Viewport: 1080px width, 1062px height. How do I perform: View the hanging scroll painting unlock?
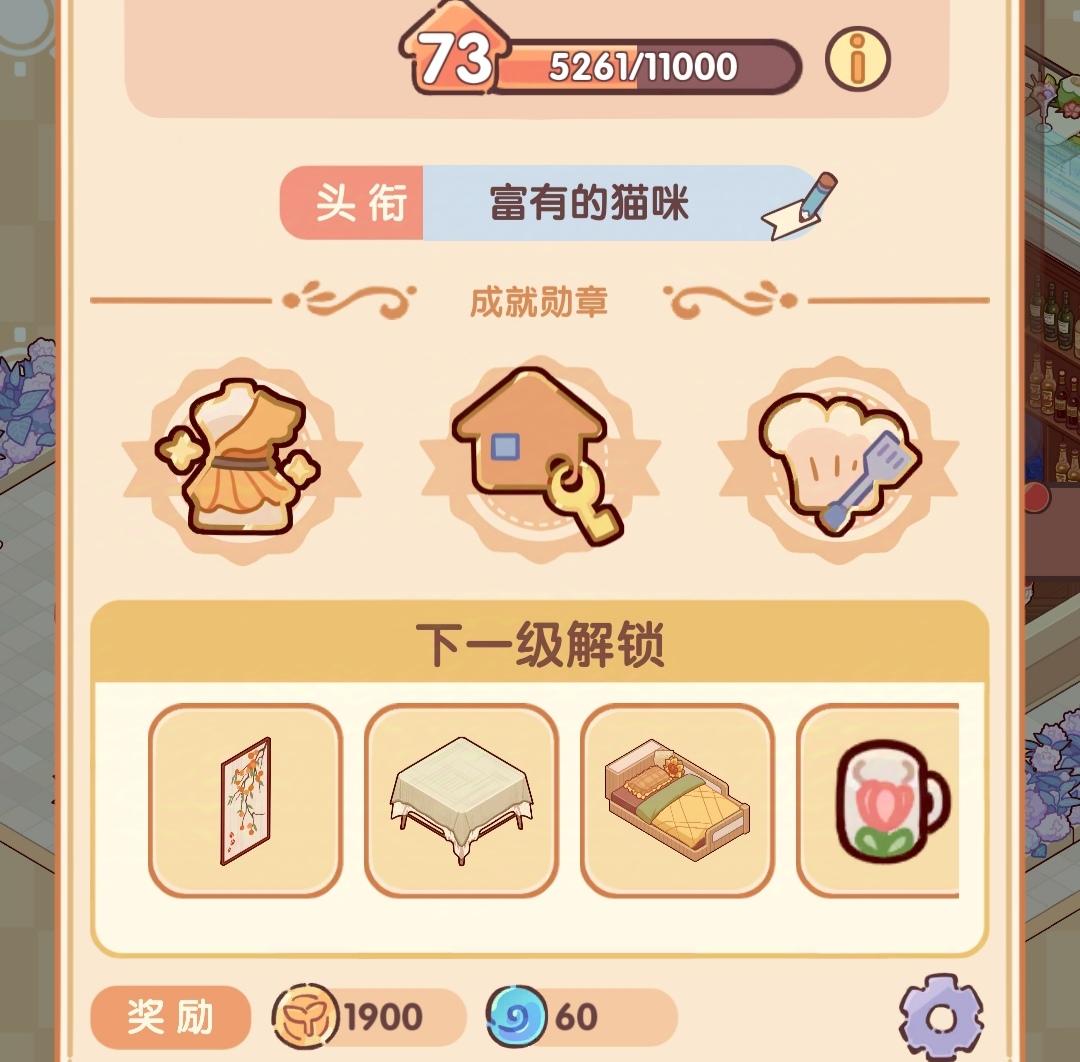click(245, 800)
